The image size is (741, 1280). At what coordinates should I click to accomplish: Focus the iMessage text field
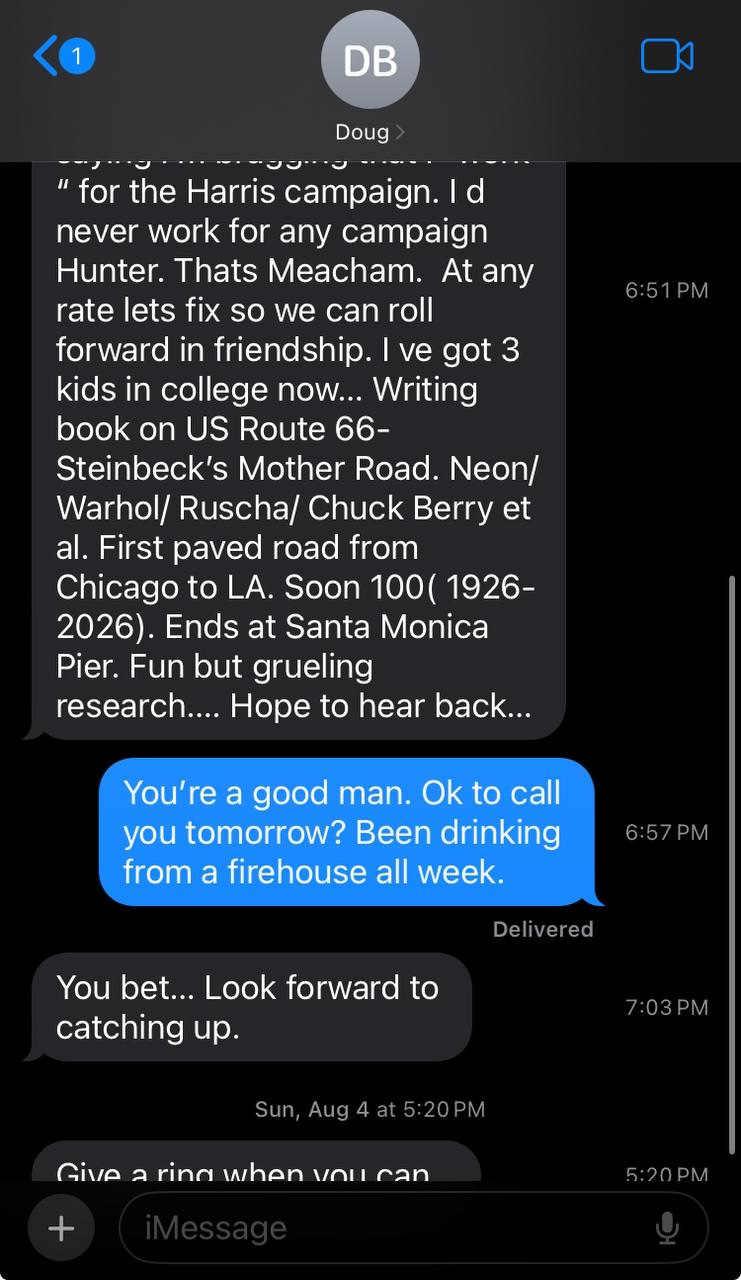pos(390,1227)
